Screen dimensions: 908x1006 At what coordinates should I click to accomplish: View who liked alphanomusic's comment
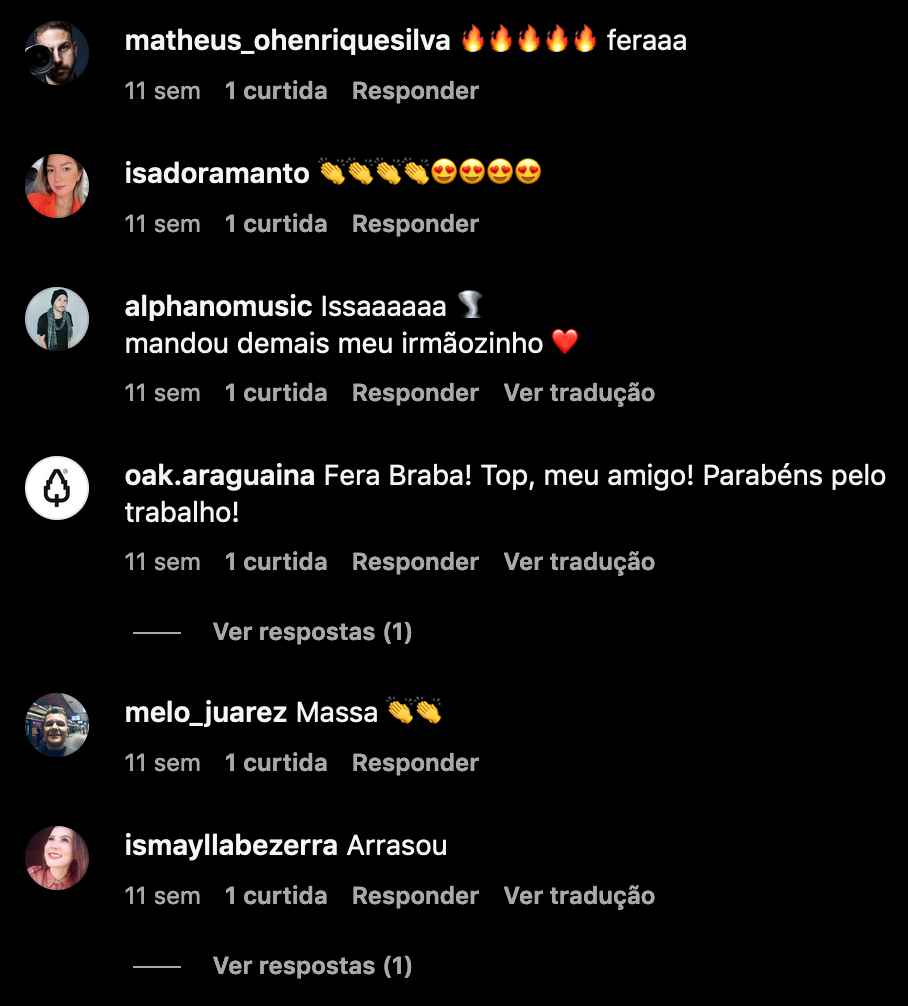[x=276, y=393]
